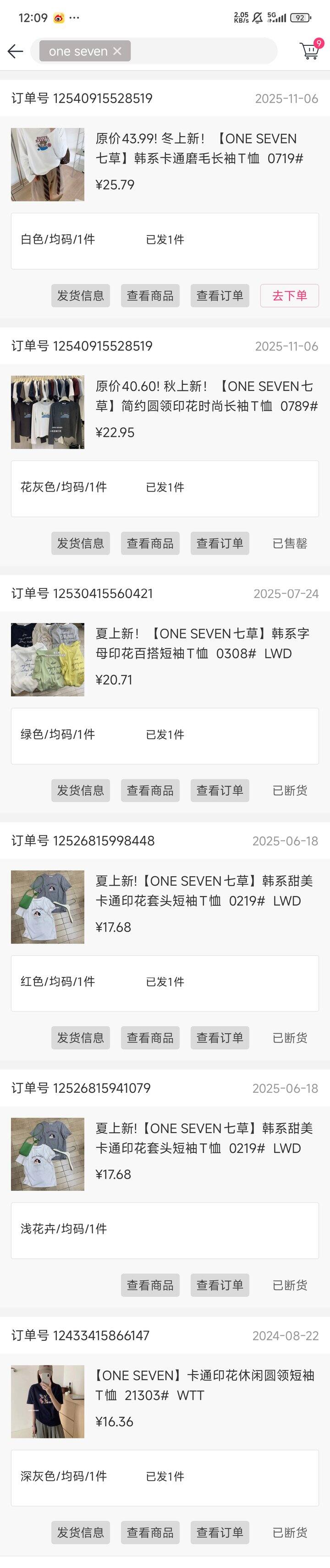Remove the 'one seven' search chip

[x=117, y=51]
